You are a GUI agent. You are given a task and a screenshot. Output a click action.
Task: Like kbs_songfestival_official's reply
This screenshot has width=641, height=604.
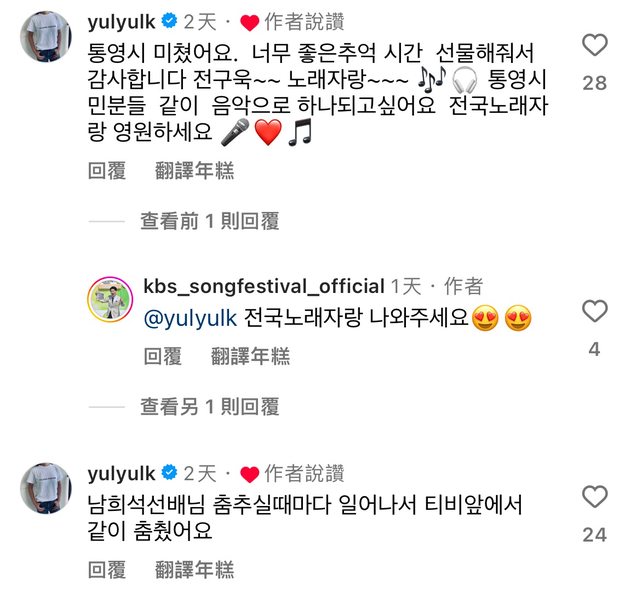tap(595, 311)
